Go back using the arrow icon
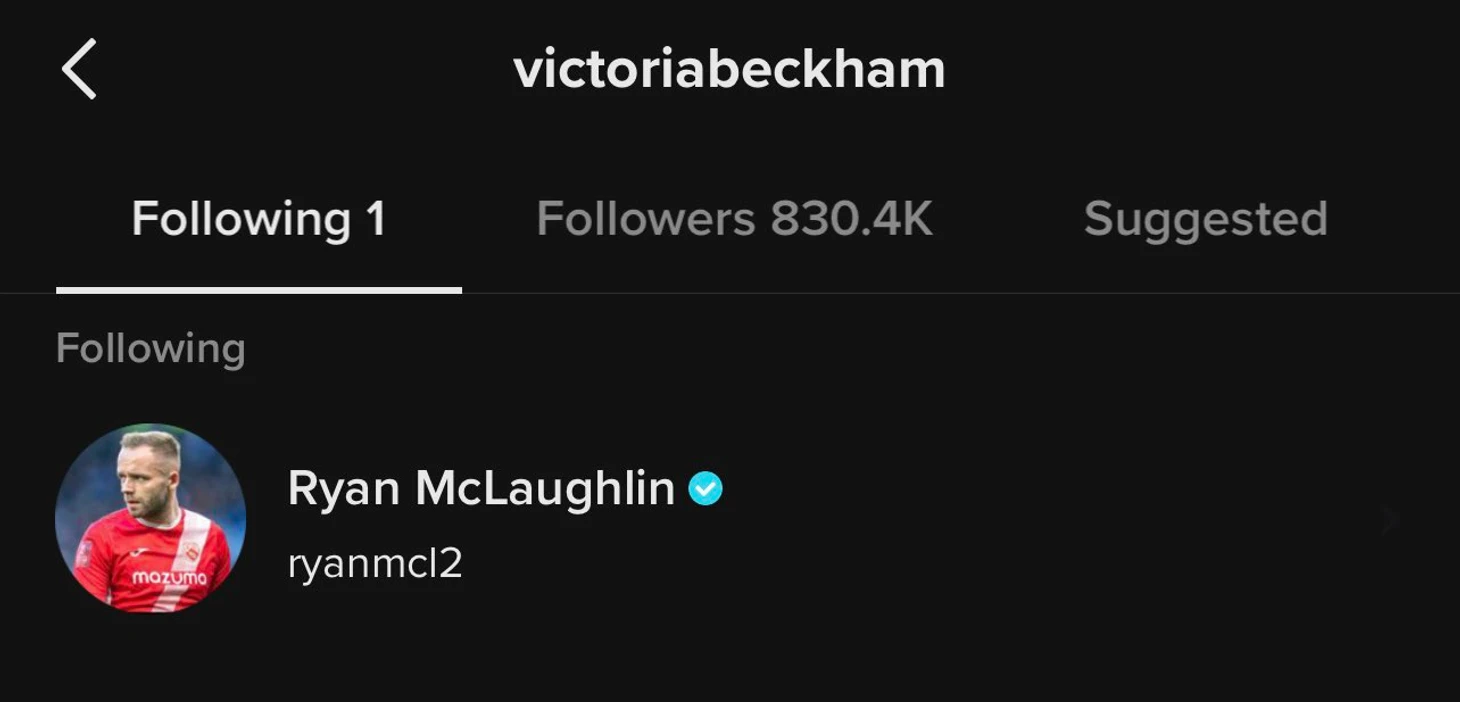 [79, 69]
